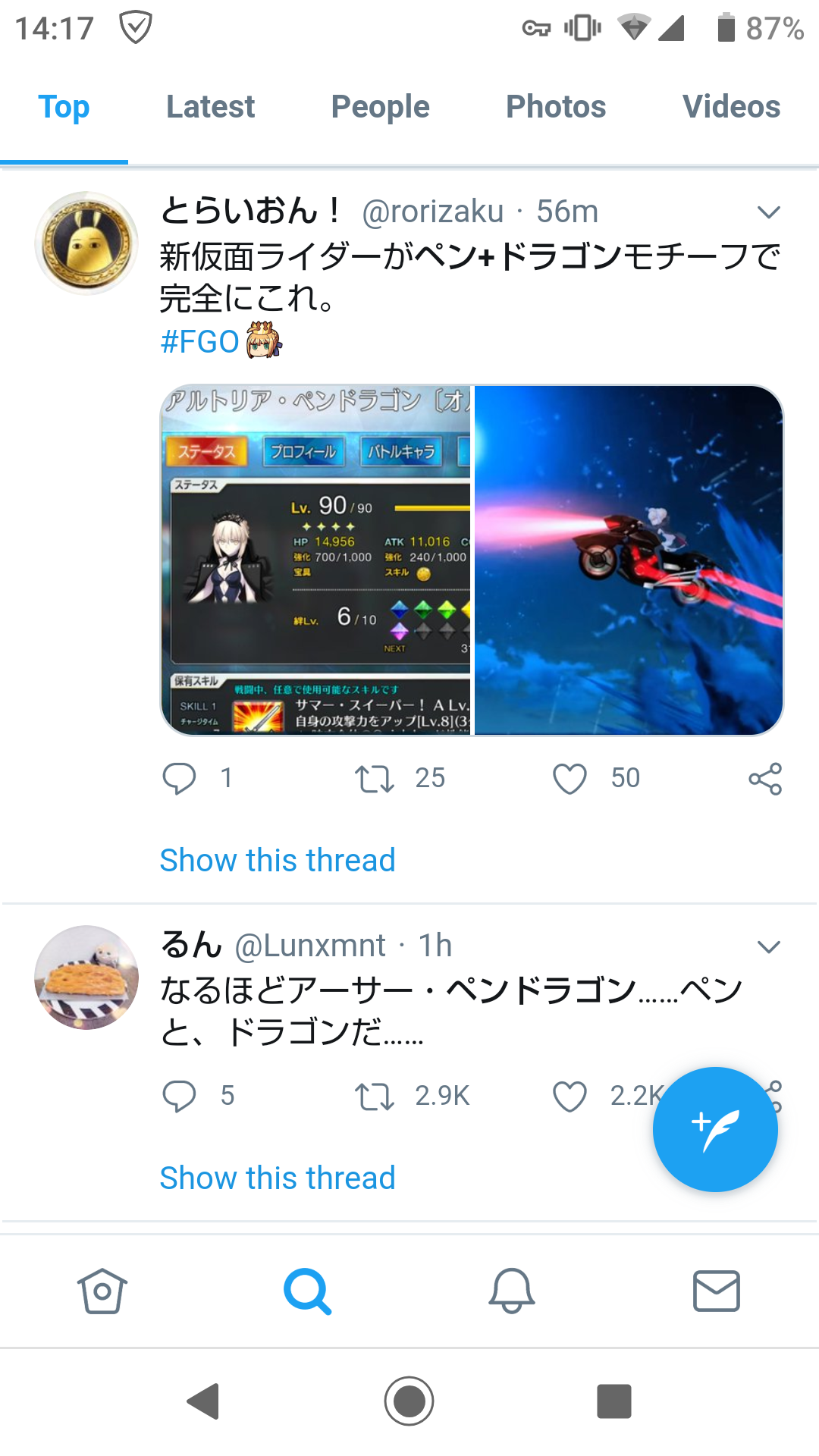Reply to @rorizaku's tweet

(x=180, y=778)
